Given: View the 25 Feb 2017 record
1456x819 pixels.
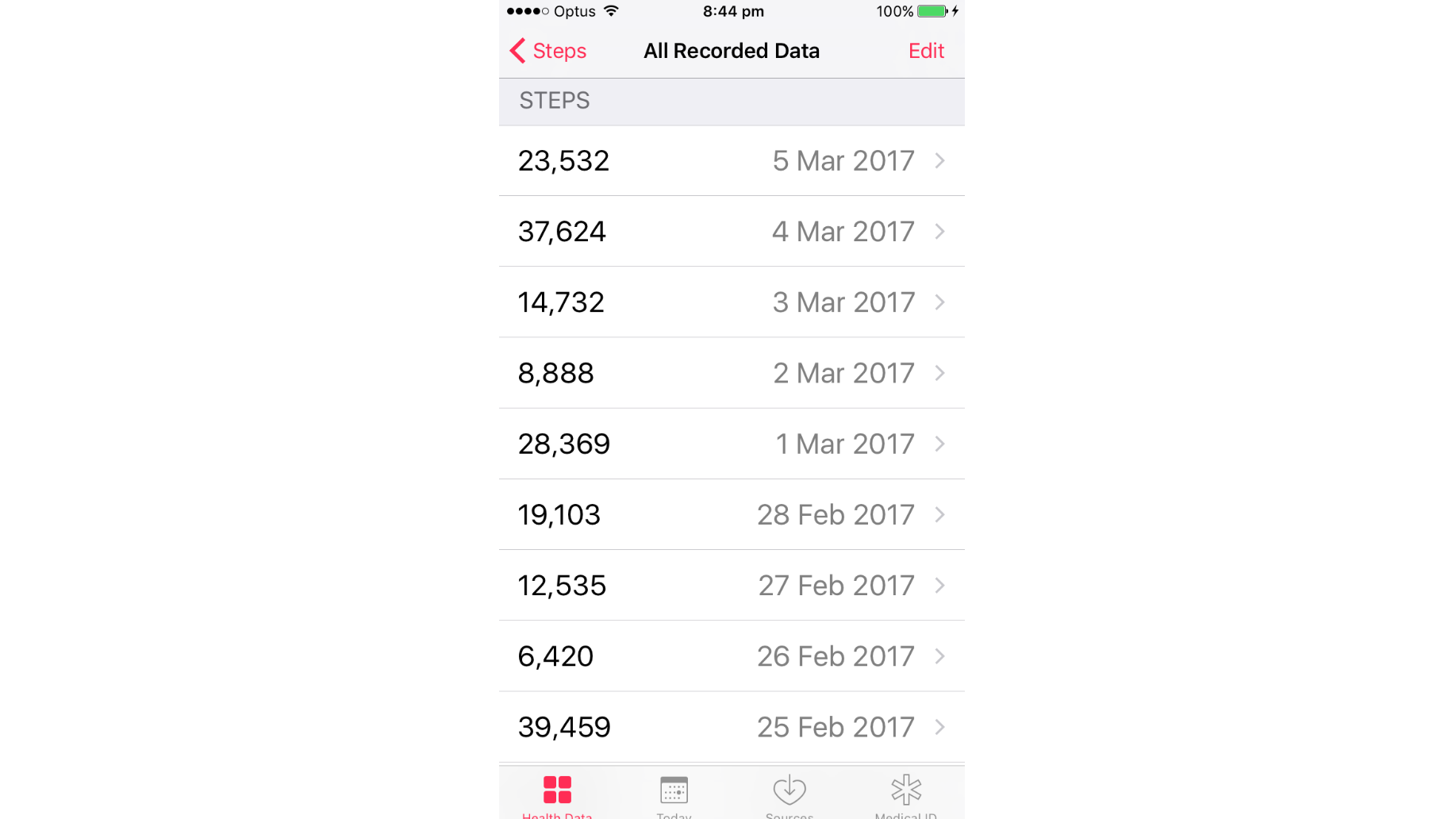Looking at the screenshot, I should 731,727.
